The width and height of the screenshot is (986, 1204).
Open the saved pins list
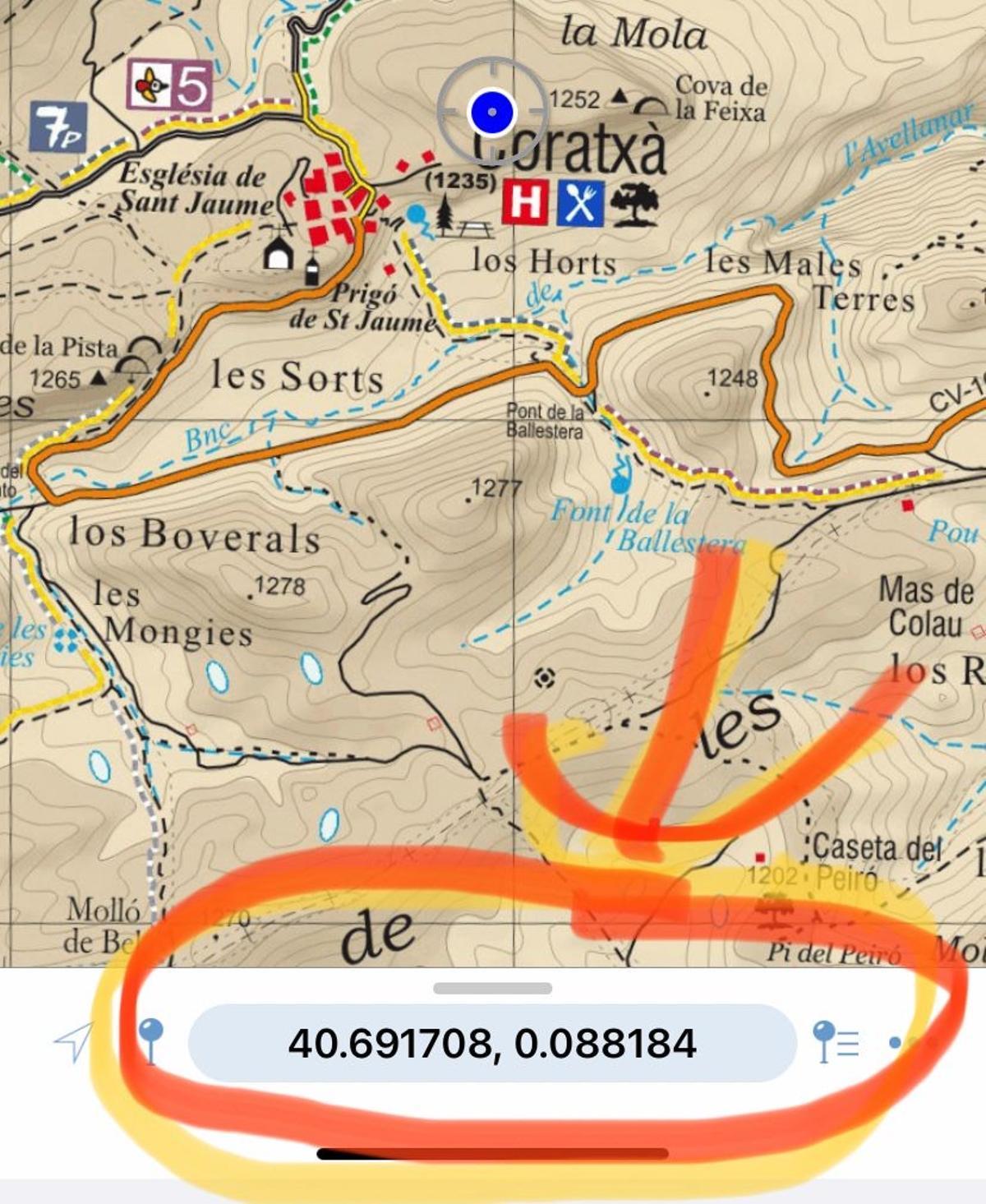pyautogui.click(x=835, y=1043)
